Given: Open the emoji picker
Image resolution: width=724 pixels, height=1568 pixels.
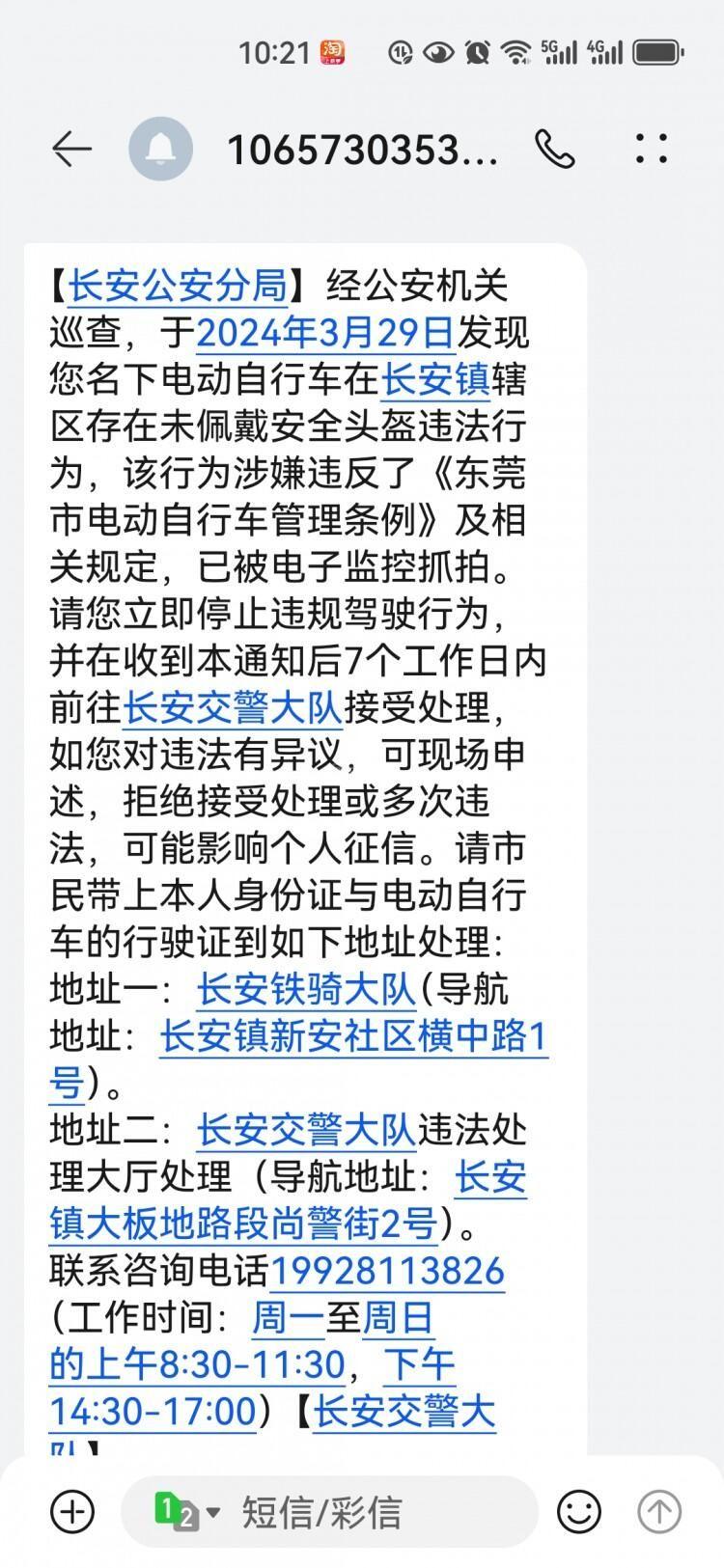Looking at the screenshot, I should click(x=579, y=1511).
